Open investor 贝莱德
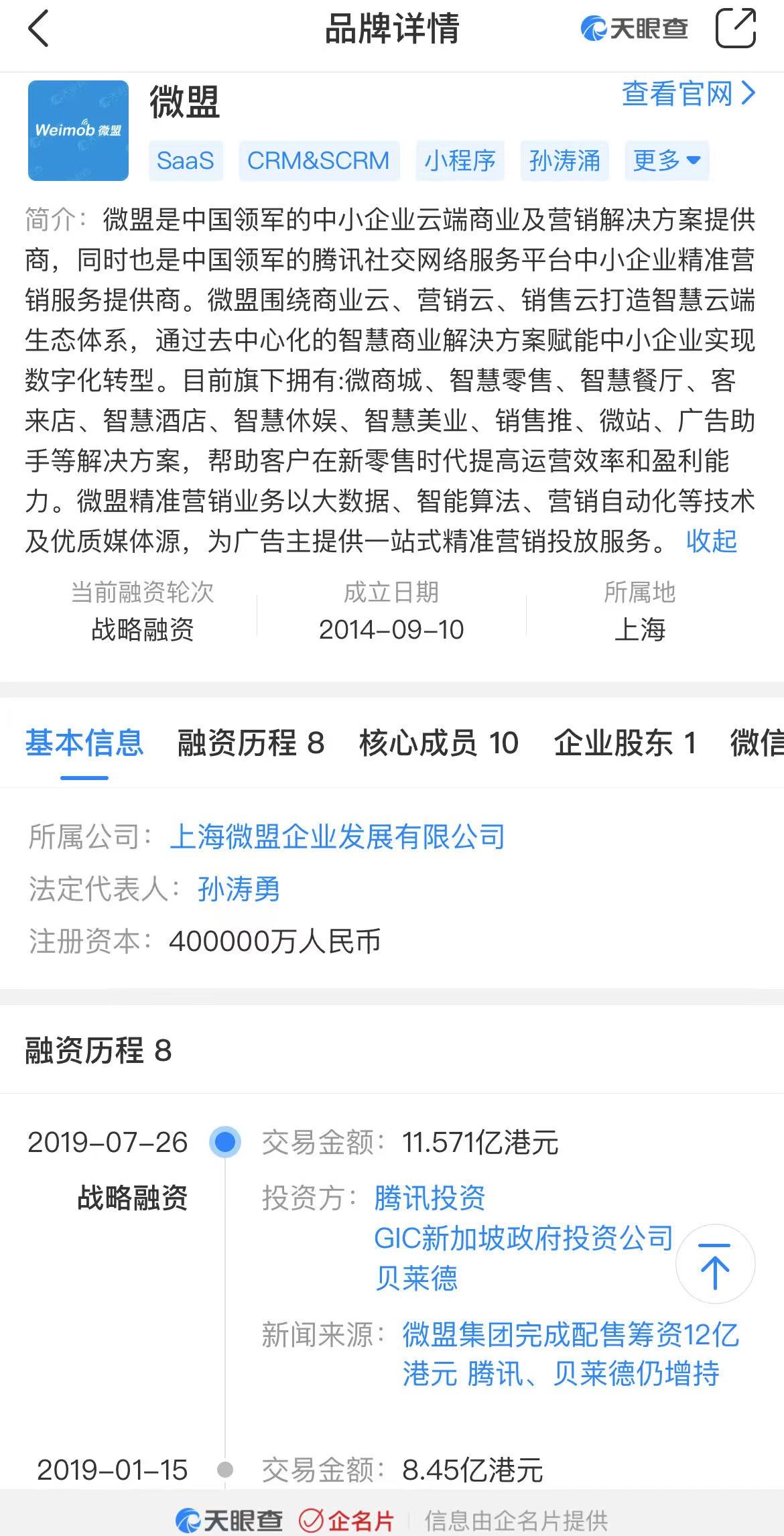 click(416, 1278)
